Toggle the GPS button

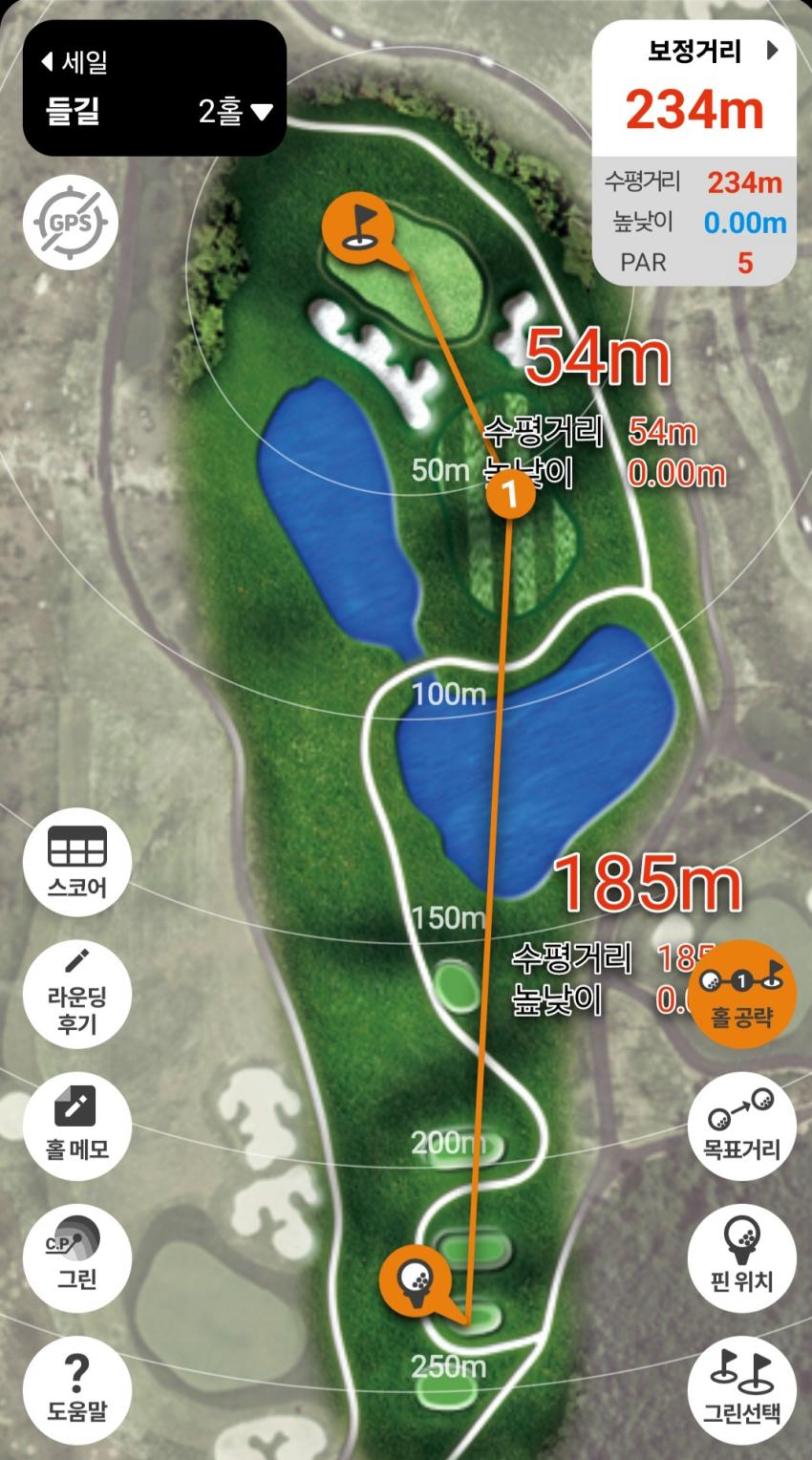click(70, 223)
